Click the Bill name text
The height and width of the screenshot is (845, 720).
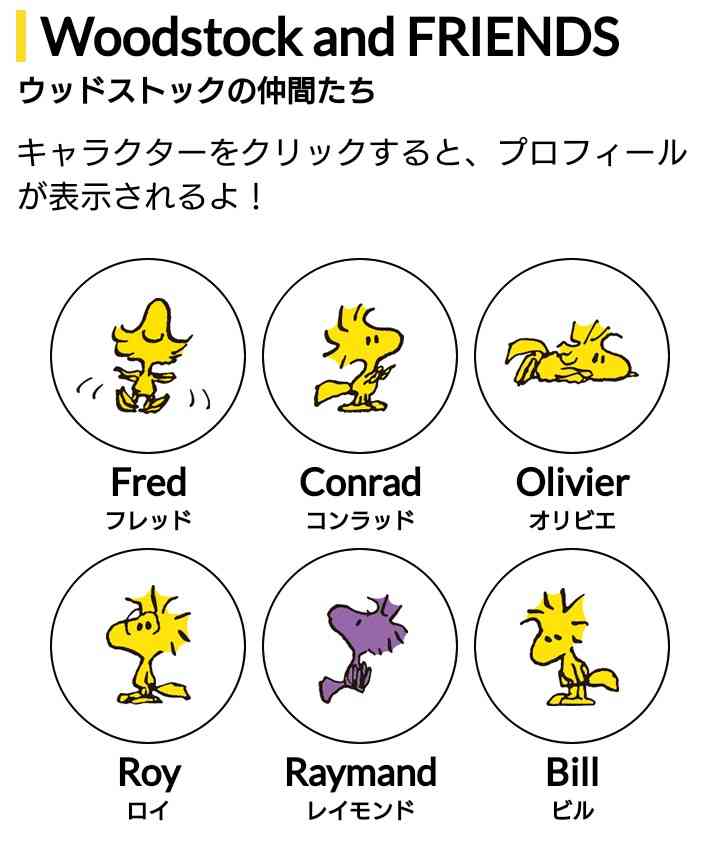click(572, 772)
